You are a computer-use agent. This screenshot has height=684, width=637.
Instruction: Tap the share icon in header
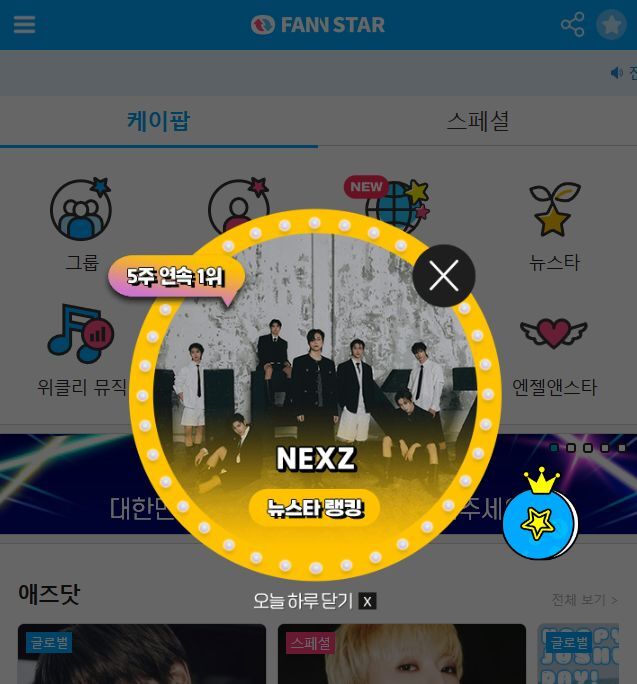(572, 25)
